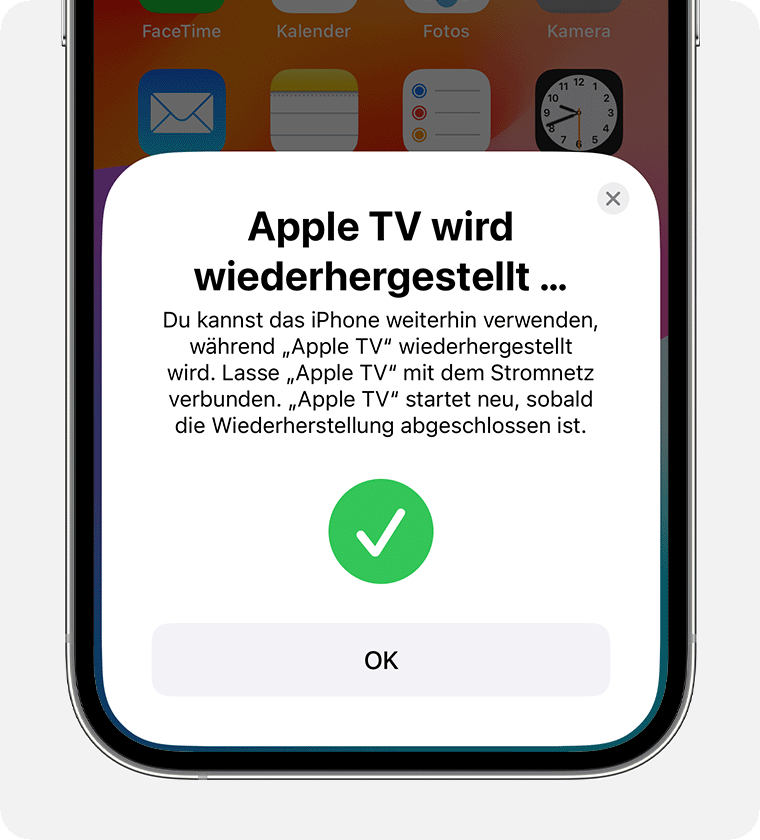This screenshot has width=760, height=840.
Task: Open the Mail app
Action: [x=182, y=111]
